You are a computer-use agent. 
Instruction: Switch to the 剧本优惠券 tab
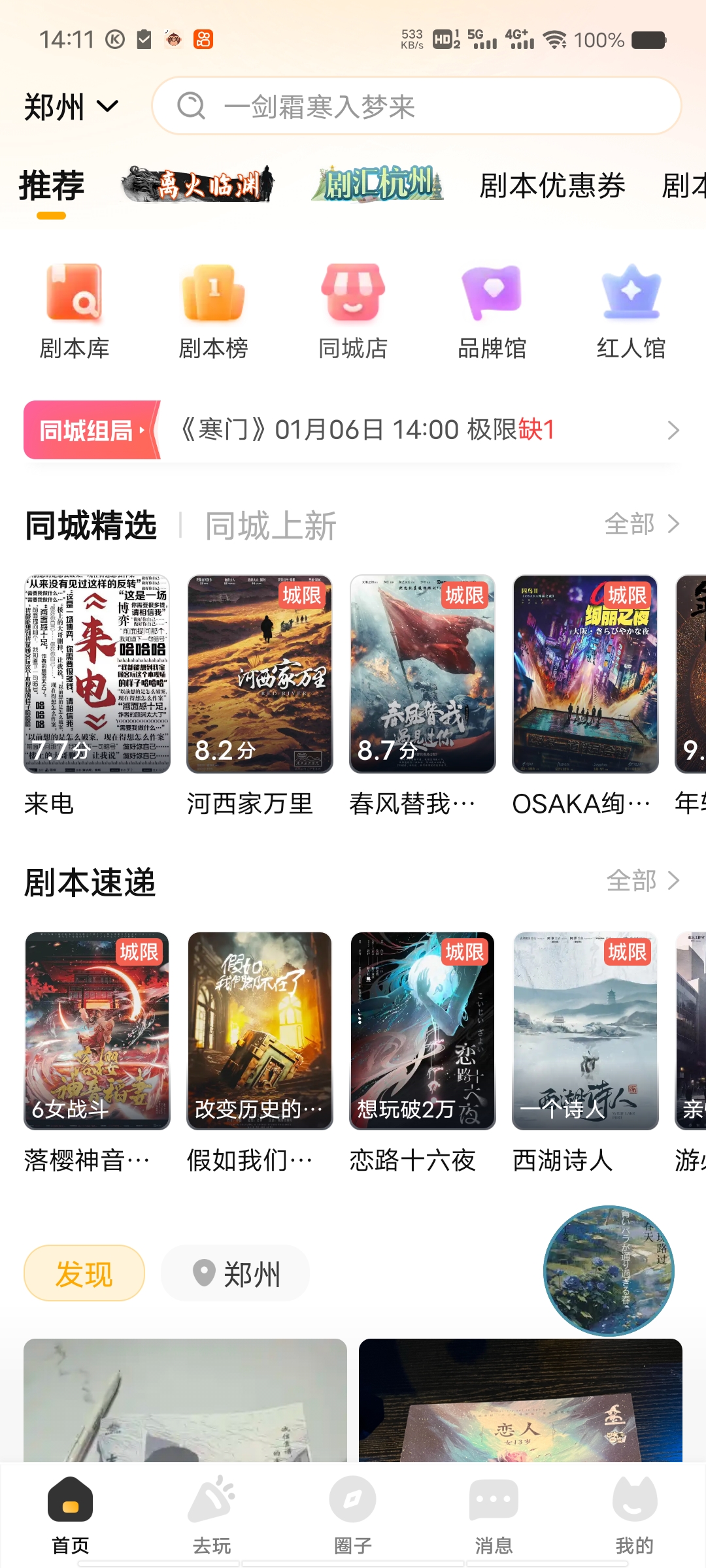(x=552, y=186)
